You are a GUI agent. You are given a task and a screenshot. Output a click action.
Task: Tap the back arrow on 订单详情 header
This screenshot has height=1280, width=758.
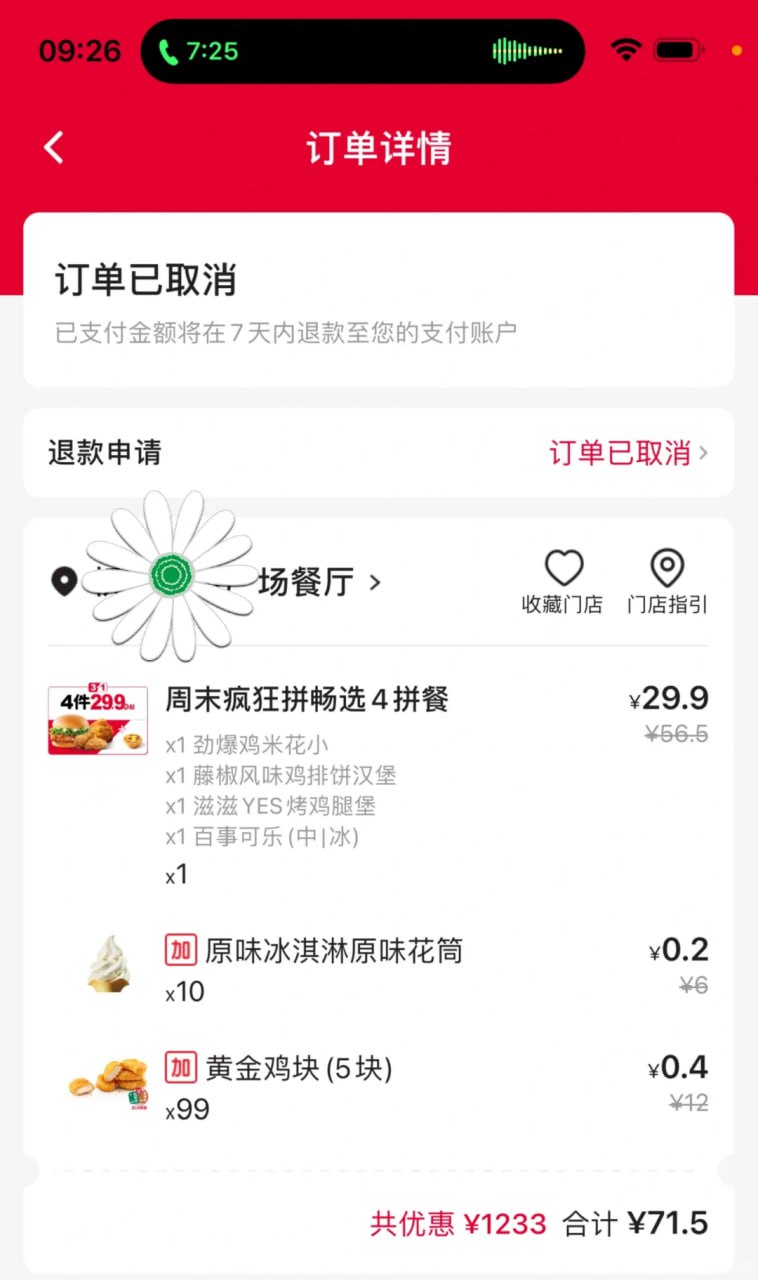click(x=53, y=146)
